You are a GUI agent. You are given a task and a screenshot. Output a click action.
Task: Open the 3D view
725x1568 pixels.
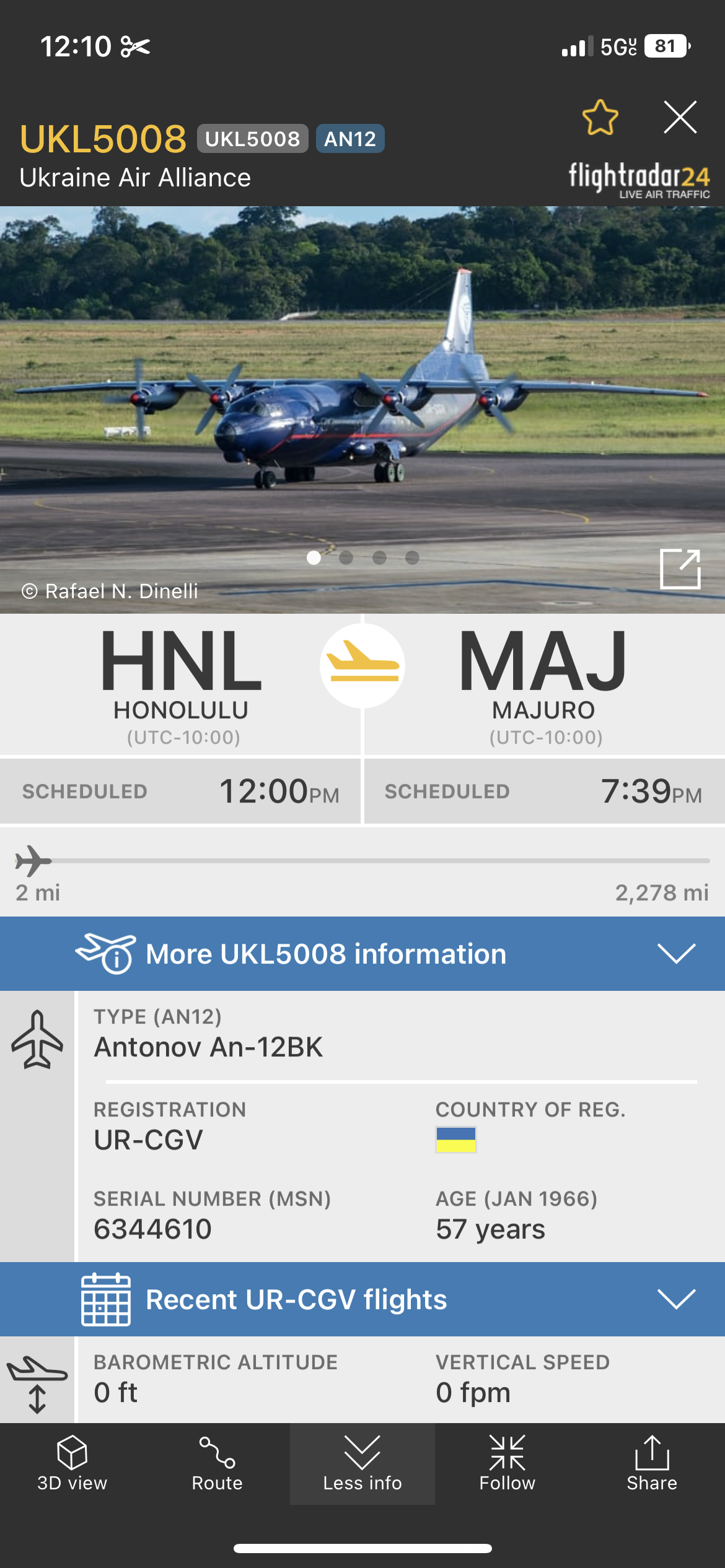click(72, 1464)
